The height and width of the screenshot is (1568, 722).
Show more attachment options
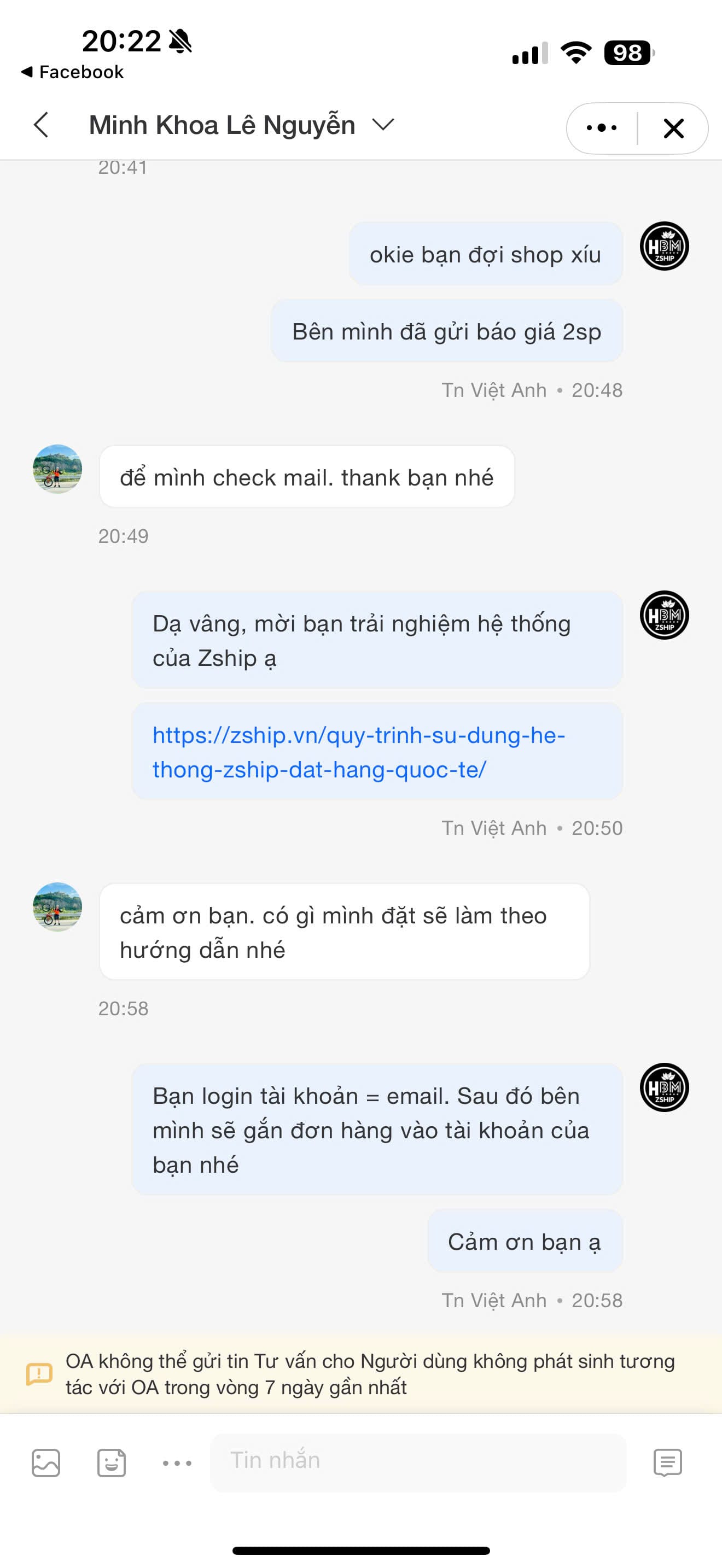coord(177,1462)
